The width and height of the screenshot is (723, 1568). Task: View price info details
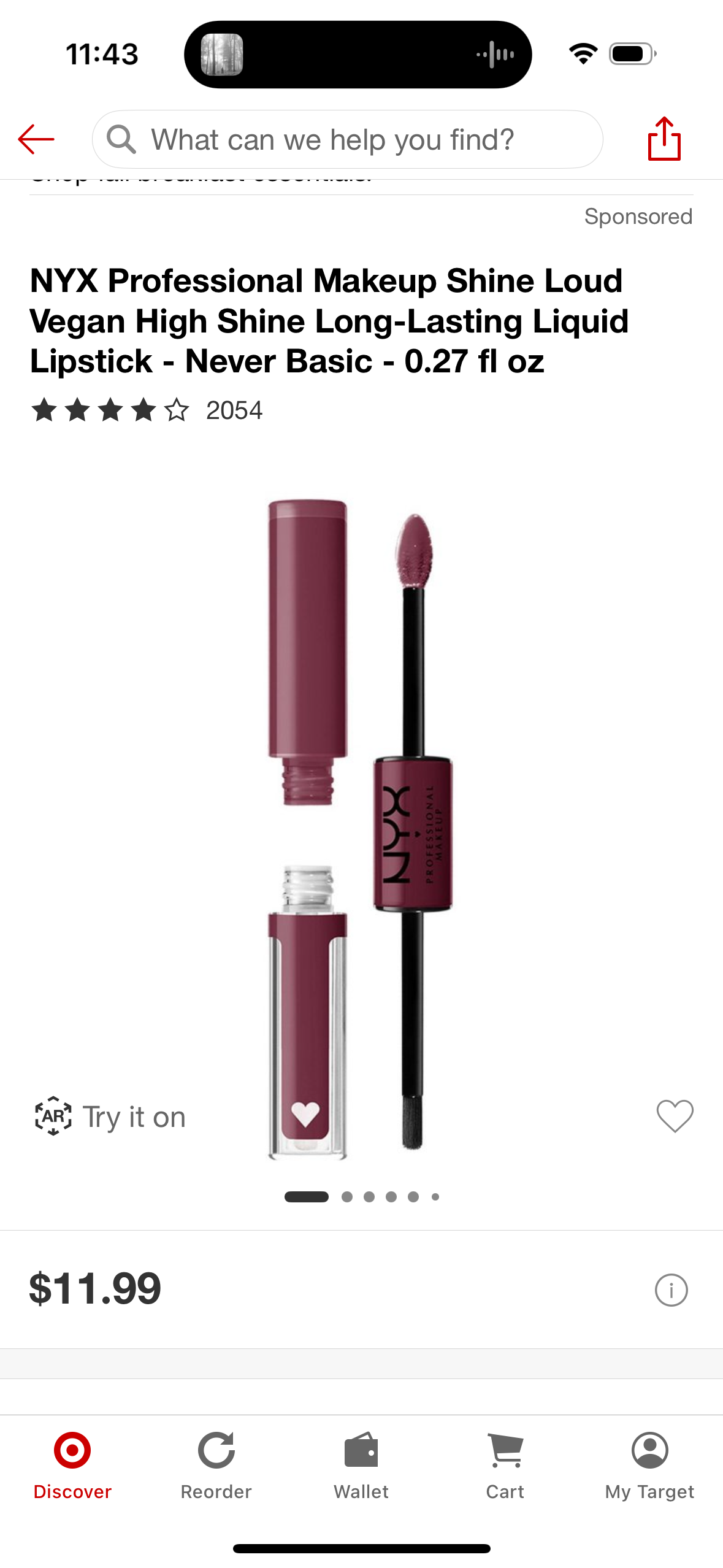pyautogui.click(x=671, y=1290)
